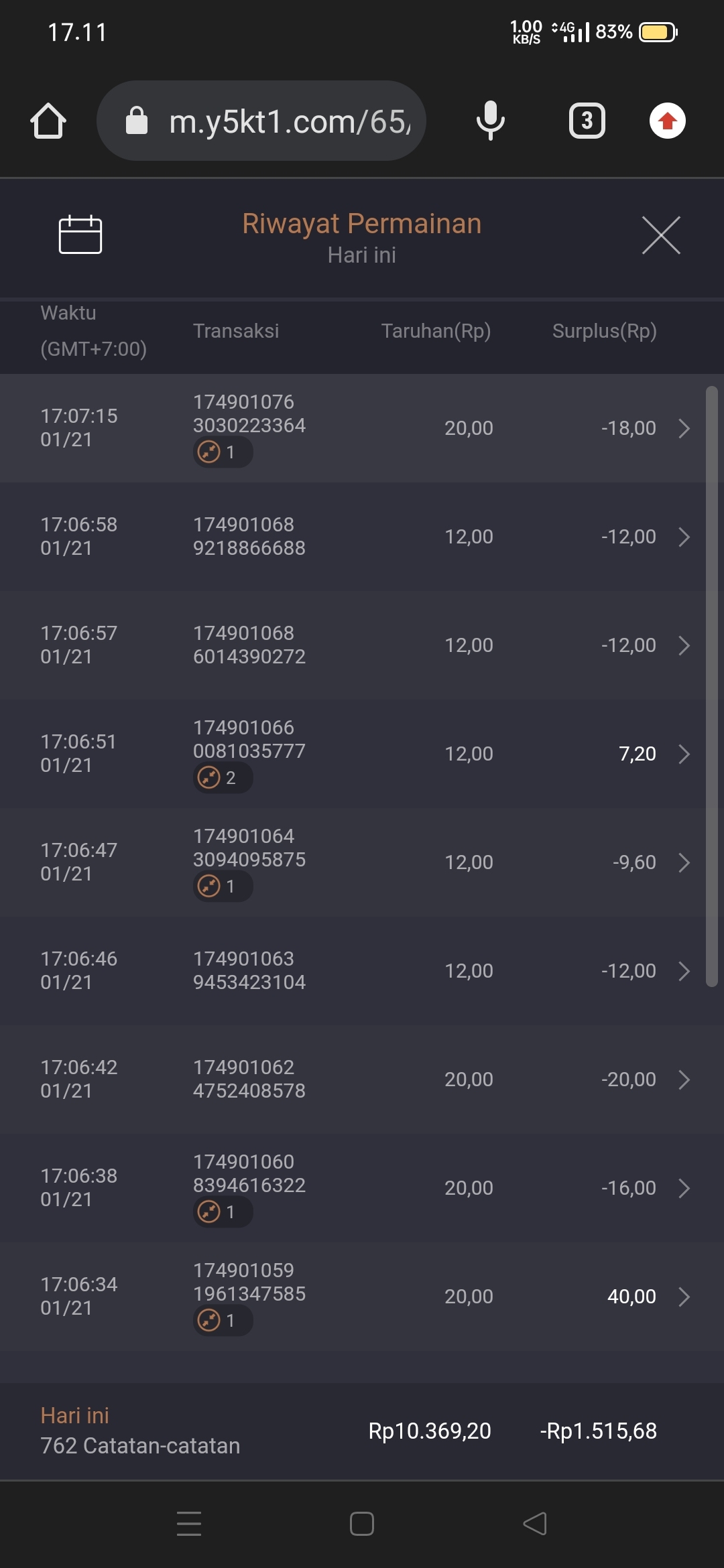This screenshot has height=1568, width=724.
Task: Open recent apps from the navigation bar
Action: pyautogui.click(x=189, y=1524)
